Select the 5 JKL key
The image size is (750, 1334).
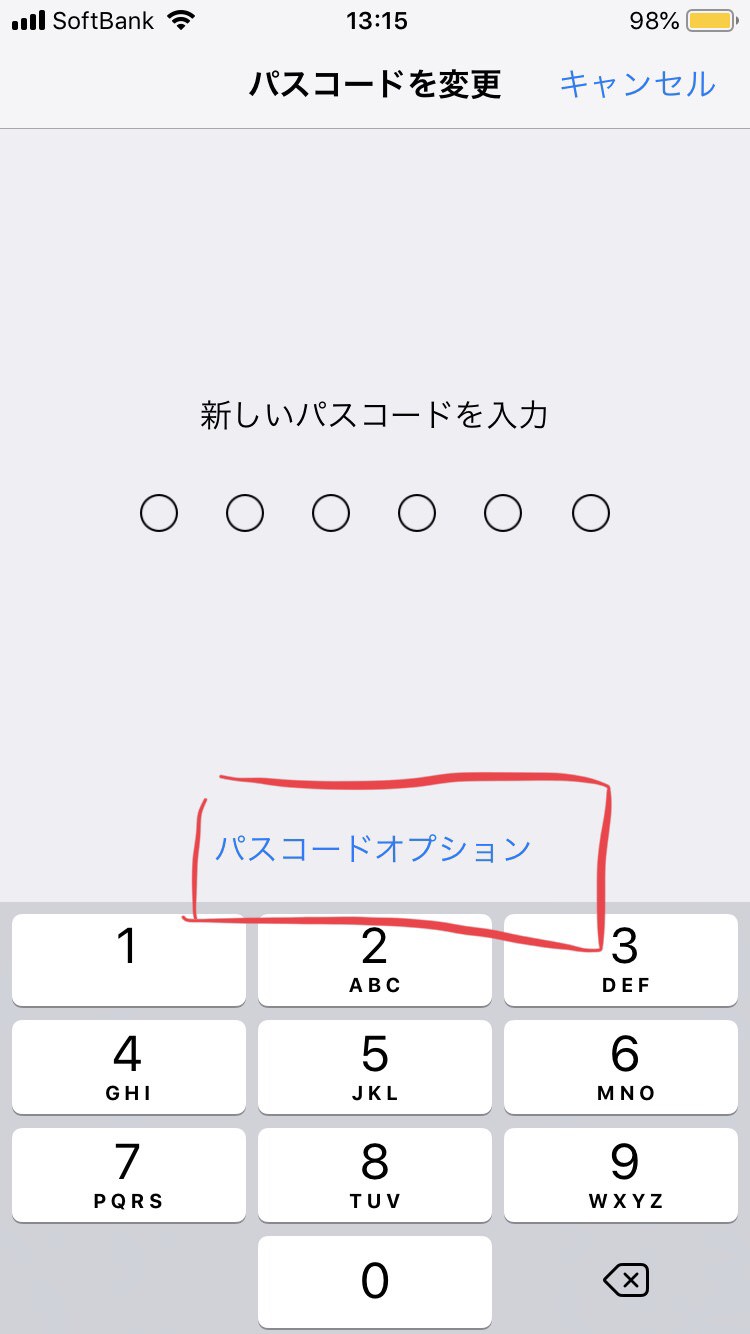click(x=375, y=1067)
